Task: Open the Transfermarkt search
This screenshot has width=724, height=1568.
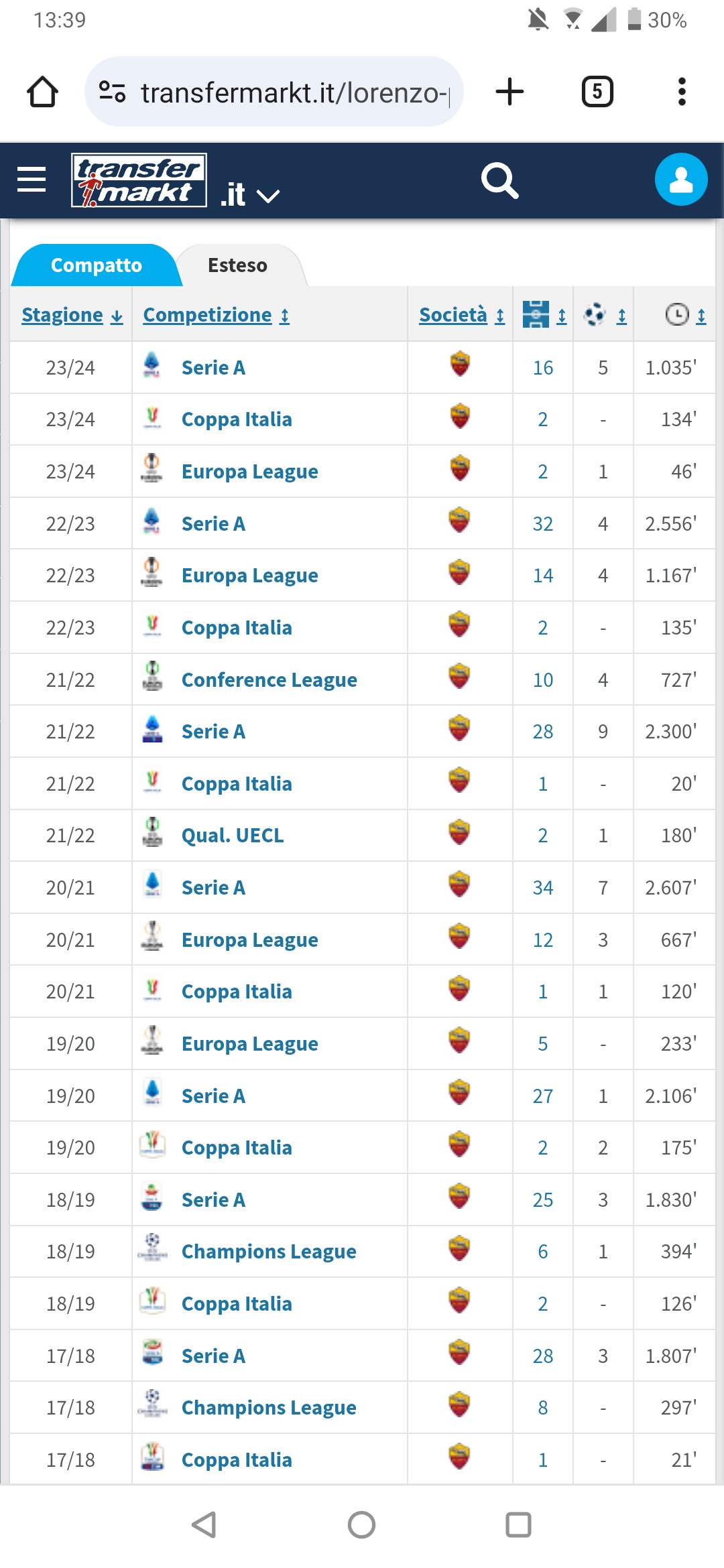Action: click(x=500, y=180)
